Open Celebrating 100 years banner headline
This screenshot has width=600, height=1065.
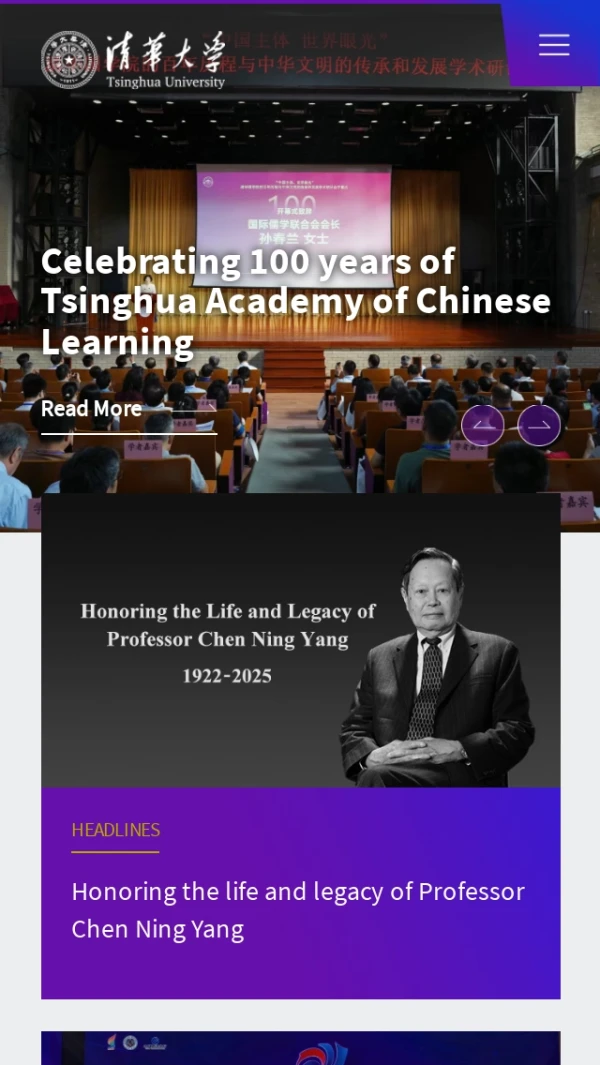pyautogui.click(x=295, y=301)
